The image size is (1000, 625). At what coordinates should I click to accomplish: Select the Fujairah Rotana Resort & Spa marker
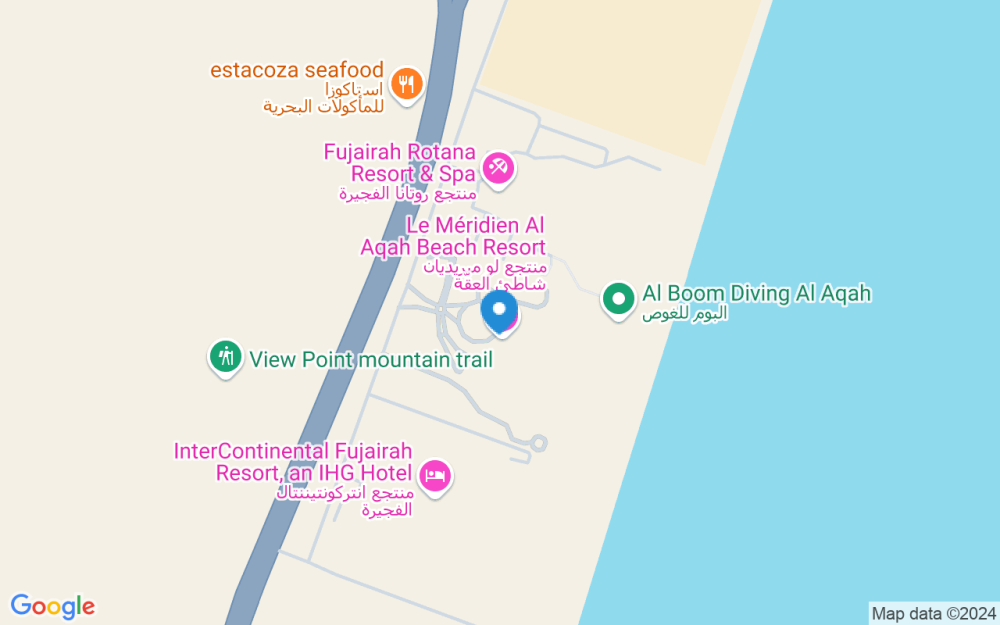point(499,170)
